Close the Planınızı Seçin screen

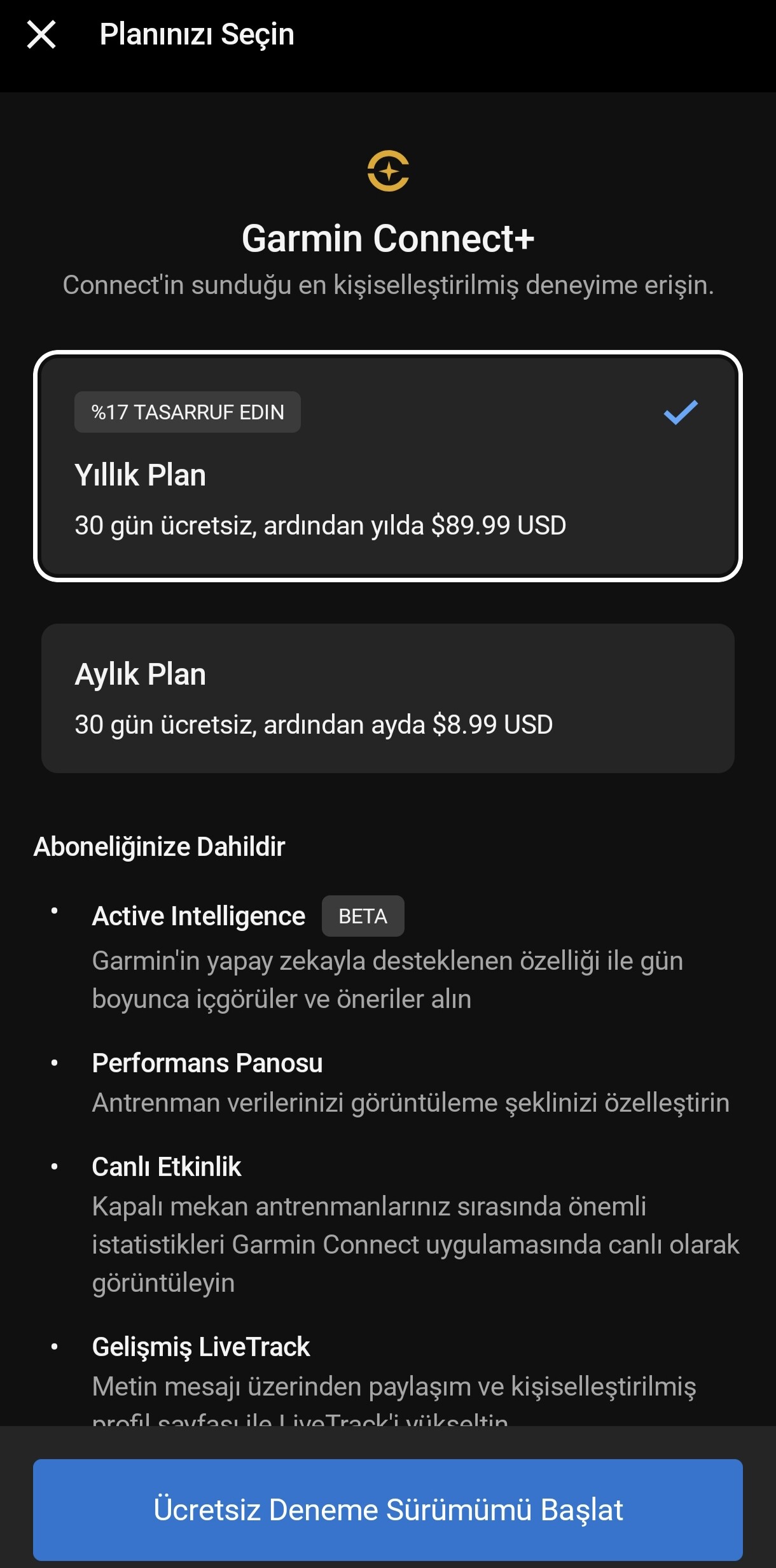41,34
